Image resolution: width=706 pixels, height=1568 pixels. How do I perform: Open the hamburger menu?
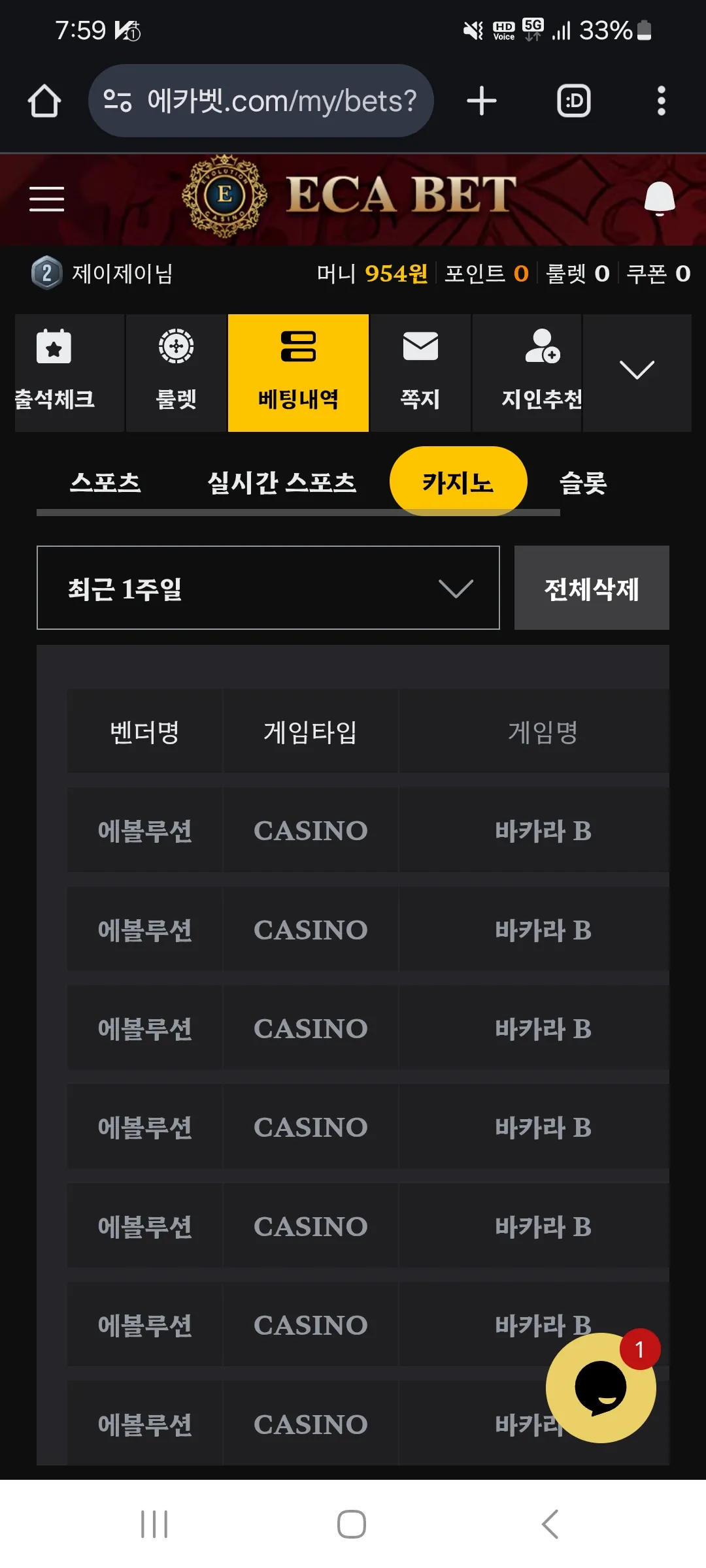46,199
